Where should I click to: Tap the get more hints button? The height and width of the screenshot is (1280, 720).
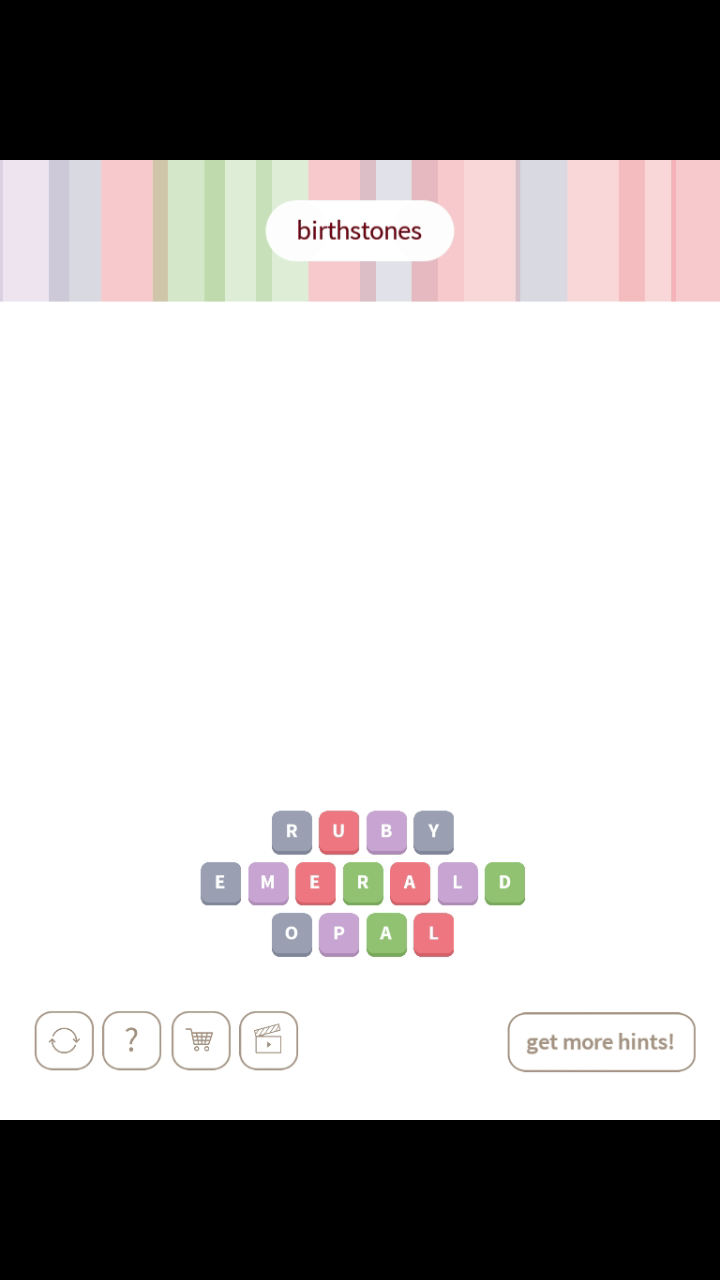[601, 1042]
